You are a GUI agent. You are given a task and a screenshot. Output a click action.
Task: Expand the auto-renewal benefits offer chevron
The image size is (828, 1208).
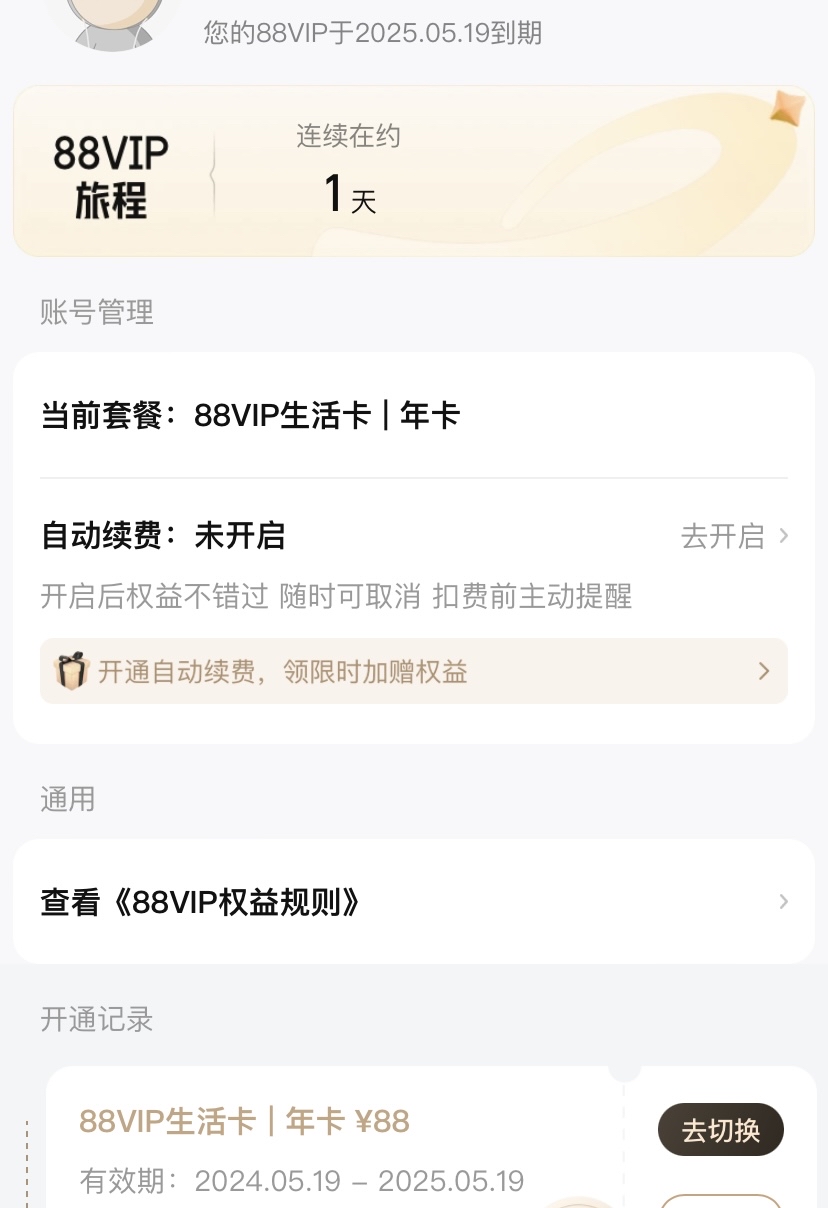763,670
